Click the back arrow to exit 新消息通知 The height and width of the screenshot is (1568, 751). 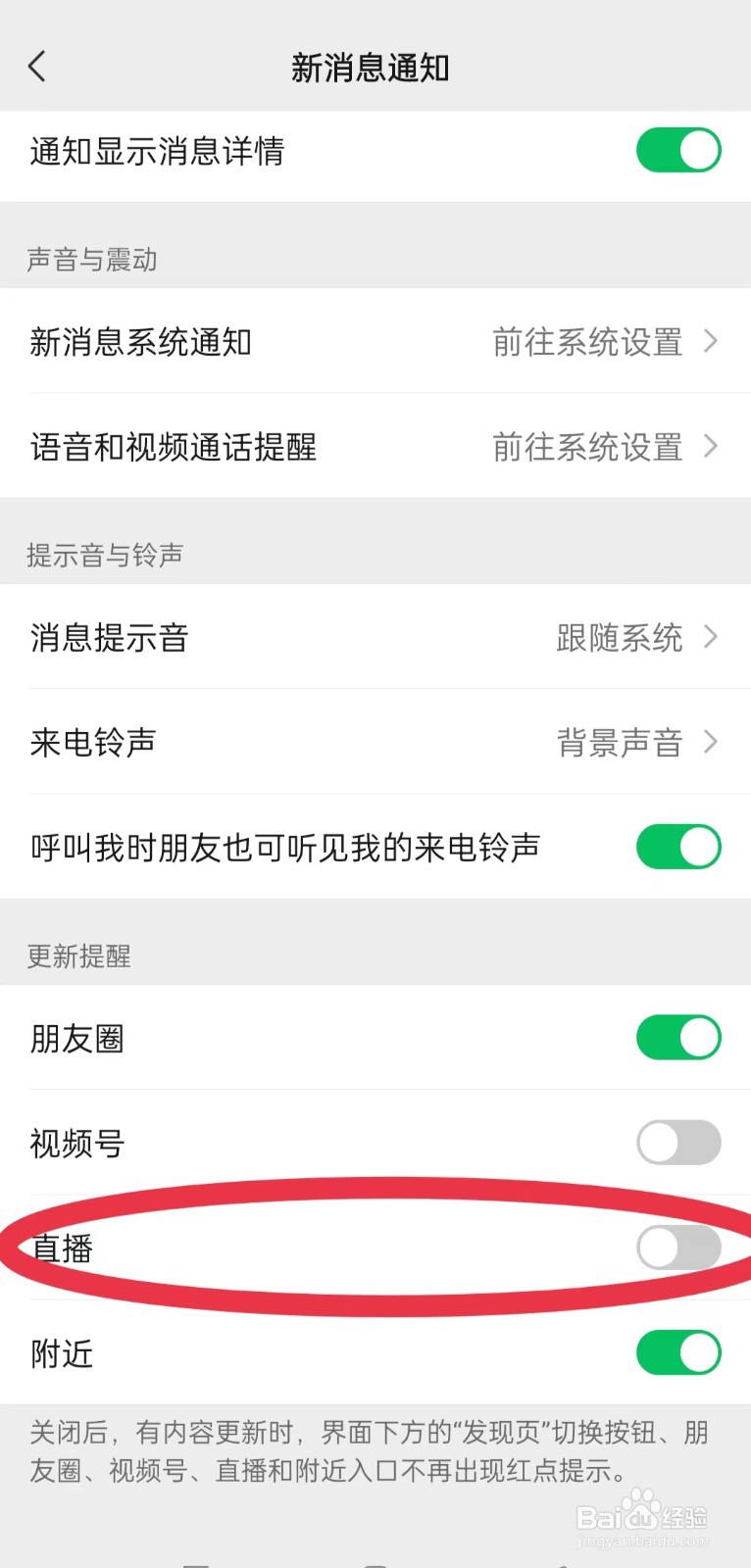[37, 67]
